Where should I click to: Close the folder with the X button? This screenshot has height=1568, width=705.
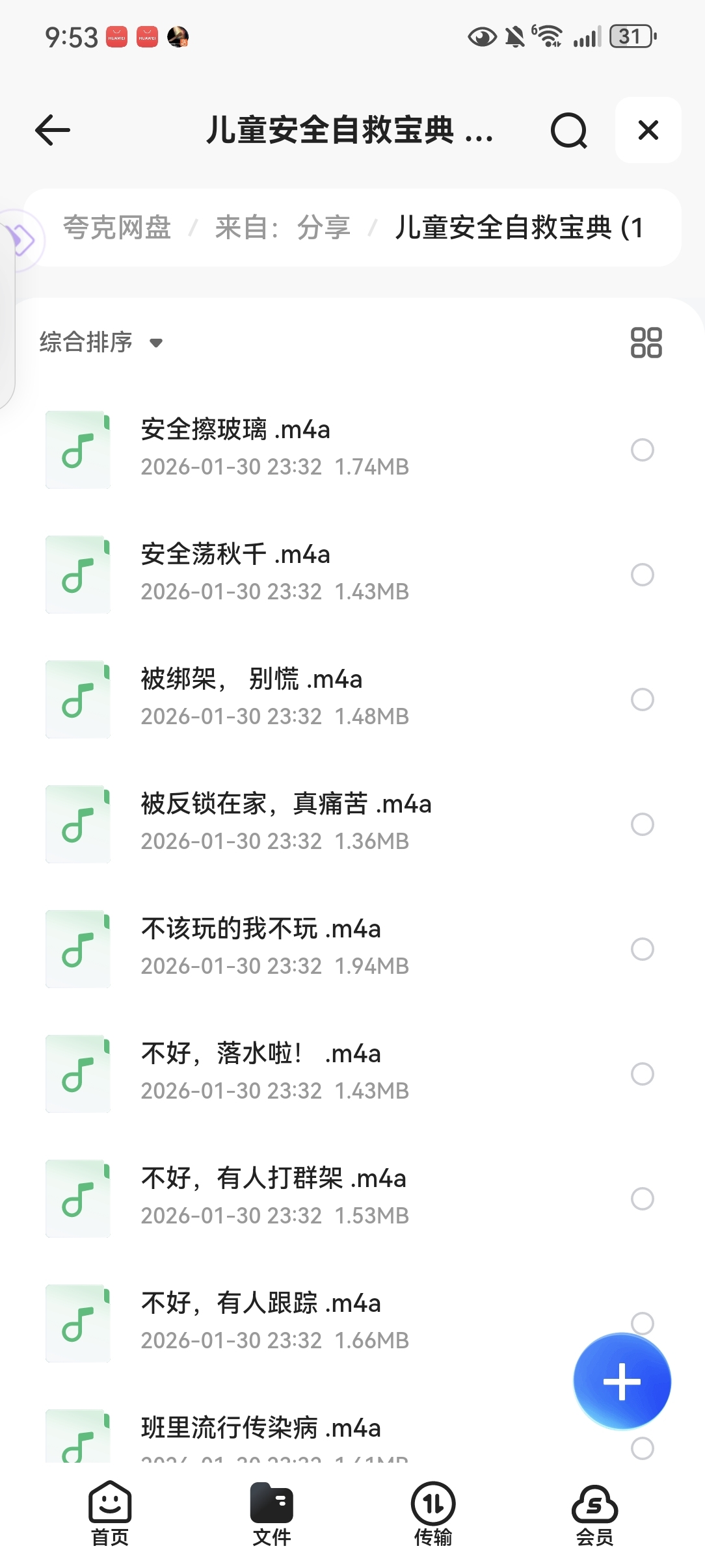pos(648,130)
